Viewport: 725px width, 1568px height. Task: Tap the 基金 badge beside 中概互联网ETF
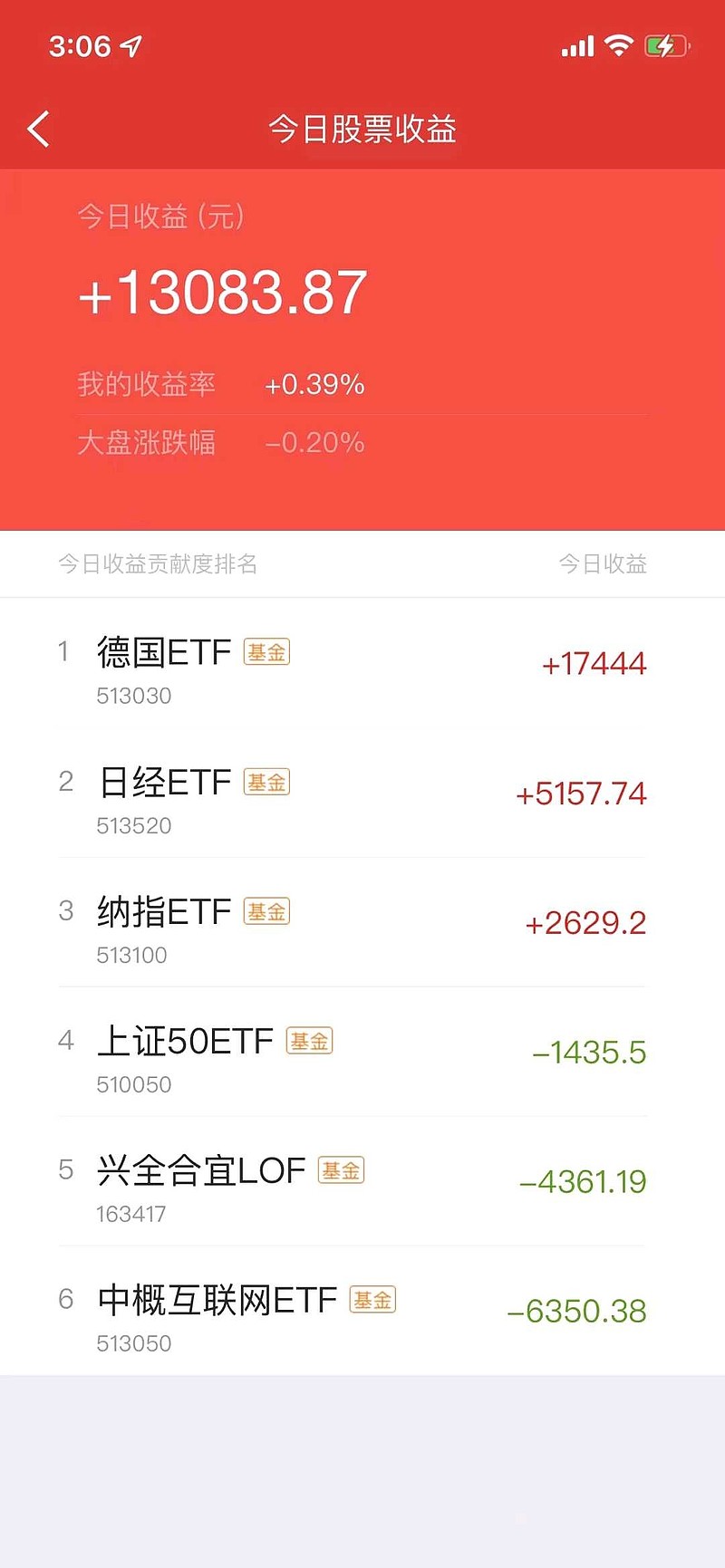(x=373, y=1298)
